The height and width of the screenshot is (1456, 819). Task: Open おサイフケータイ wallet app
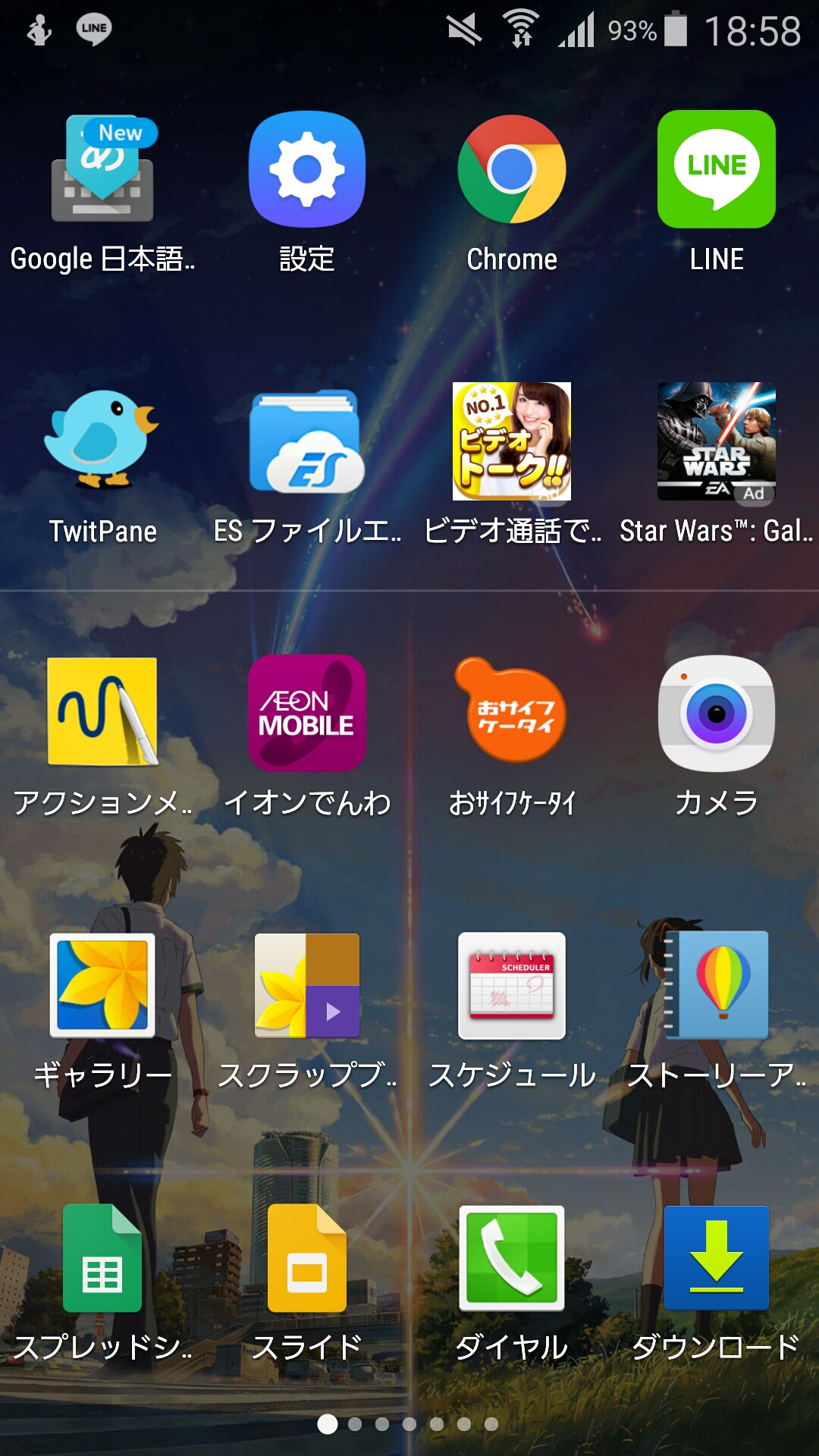coord(512,713)
